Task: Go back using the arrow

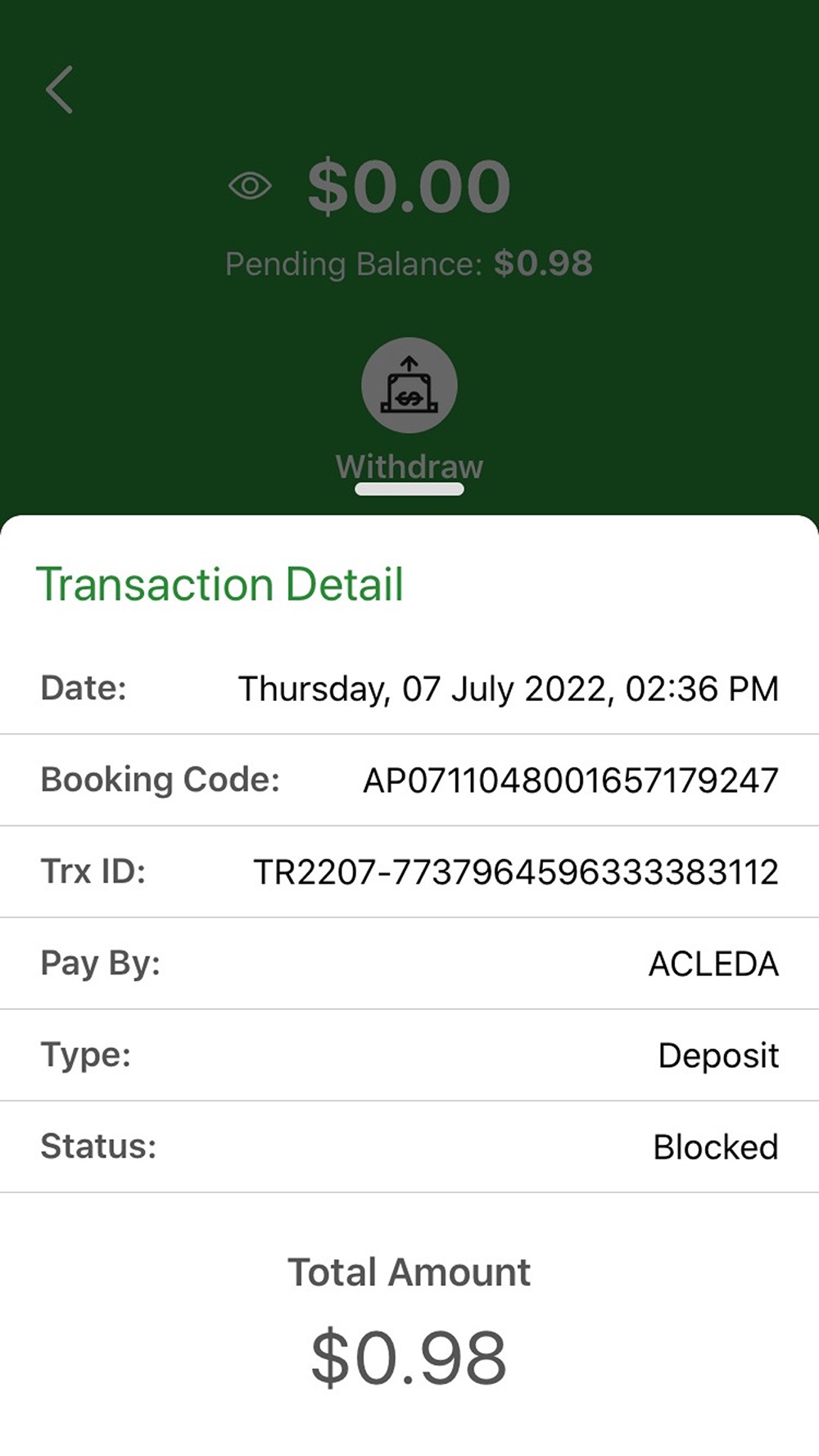Action: [x=60, y=90]
